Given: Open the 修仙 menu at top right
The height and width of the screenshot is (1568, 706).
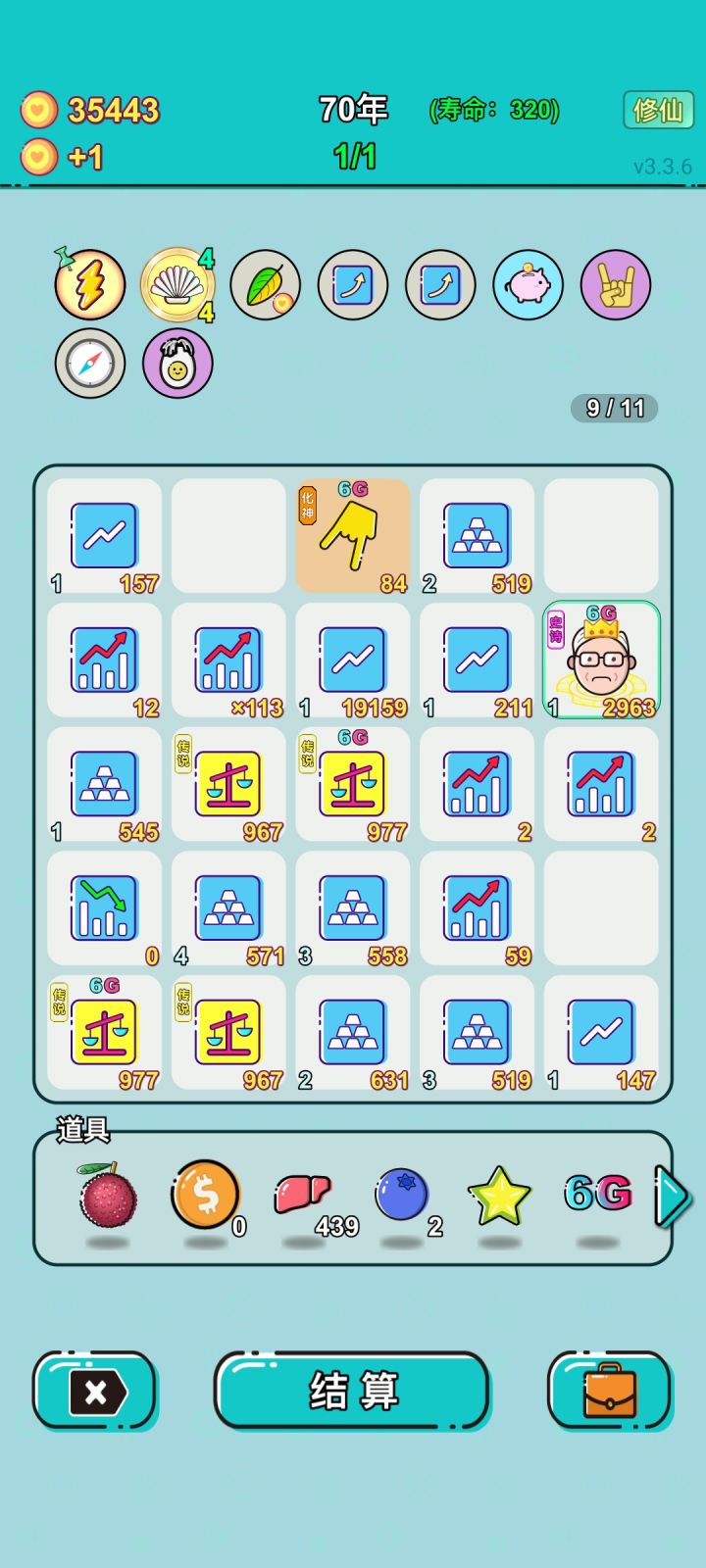Looking at the screenshot, I should 658,110.
